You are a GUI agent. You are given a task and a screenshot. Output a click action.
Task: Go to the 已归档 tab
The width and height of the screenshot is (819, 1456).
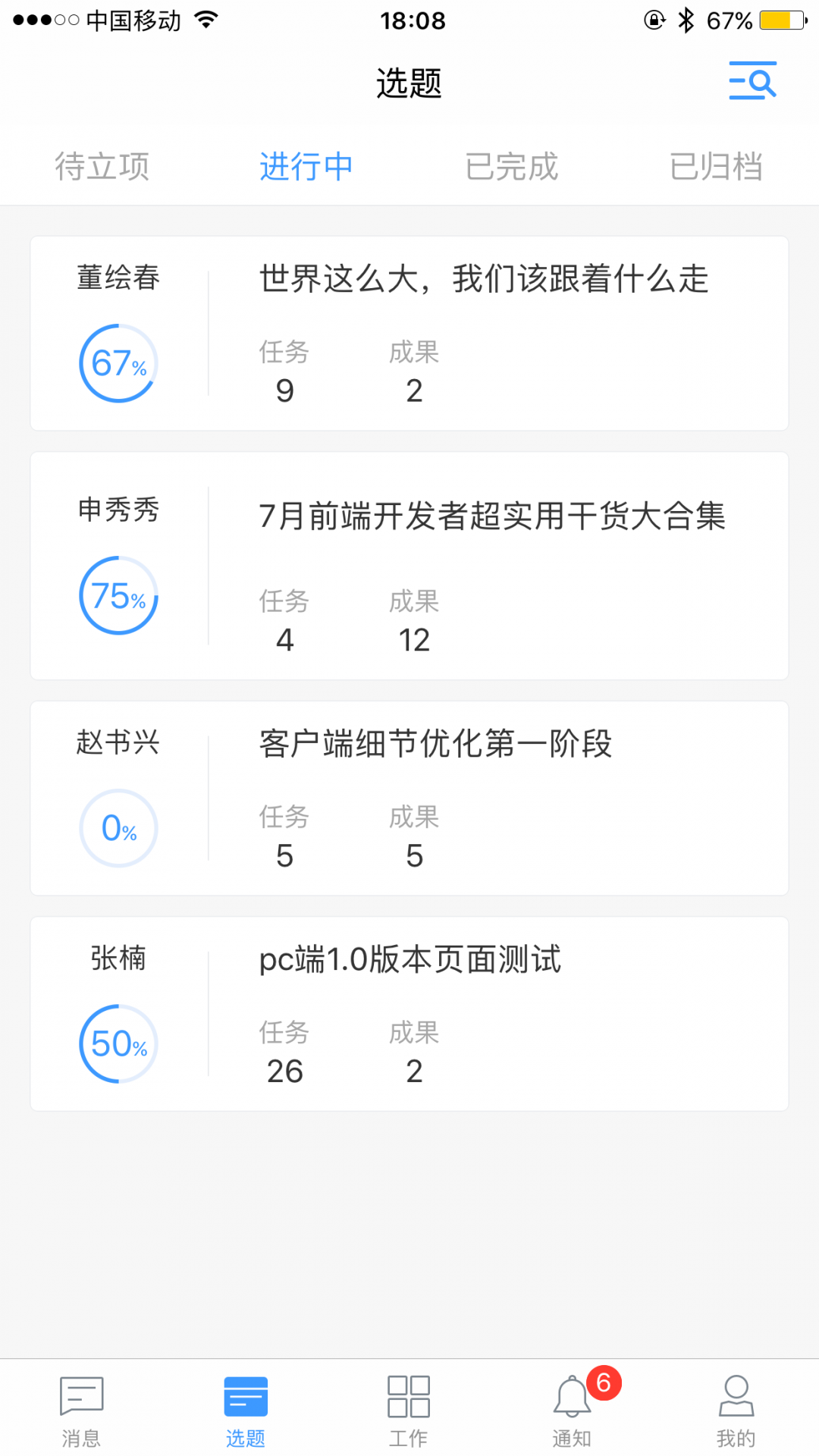[716, 167]
